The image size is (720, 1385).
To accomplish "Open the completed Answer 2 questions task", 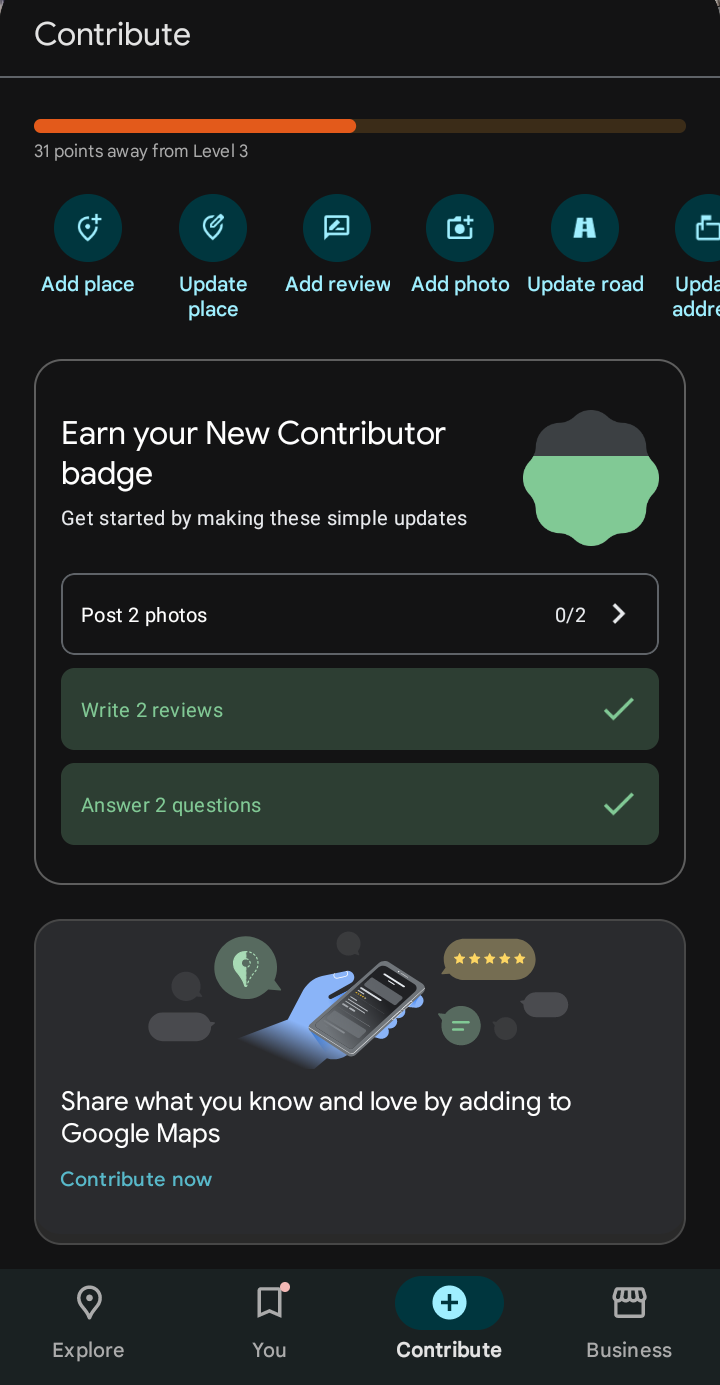I will coord(360,805).
